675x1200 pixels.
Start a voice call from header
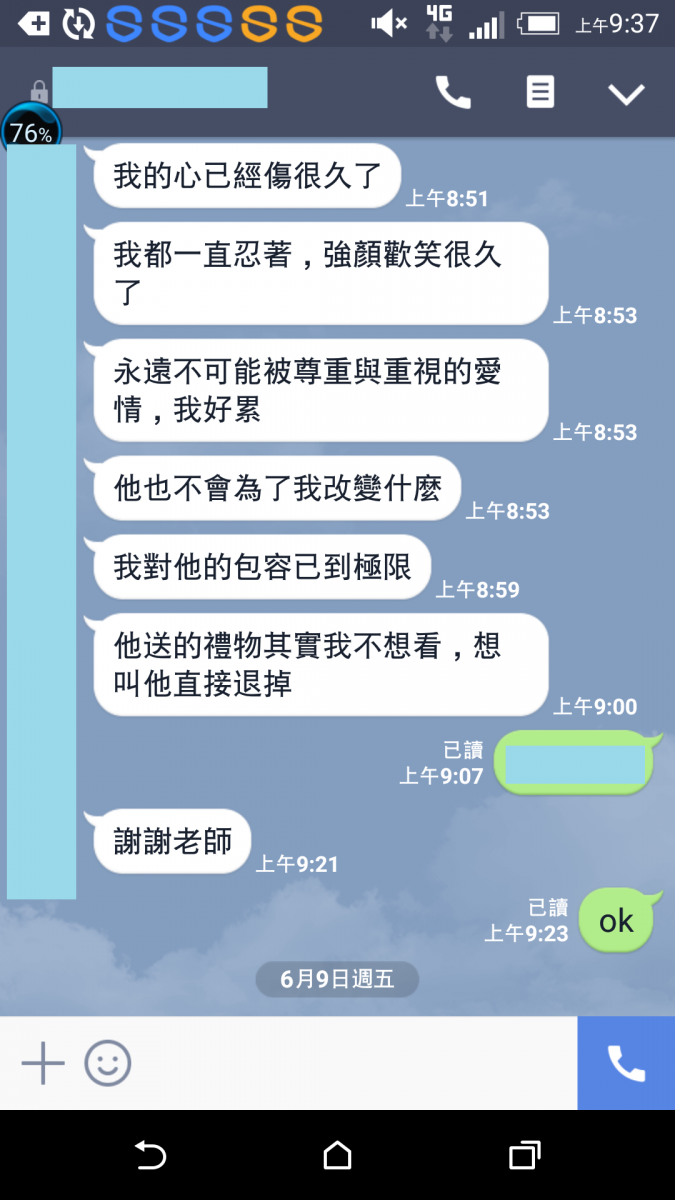(453, 93)
